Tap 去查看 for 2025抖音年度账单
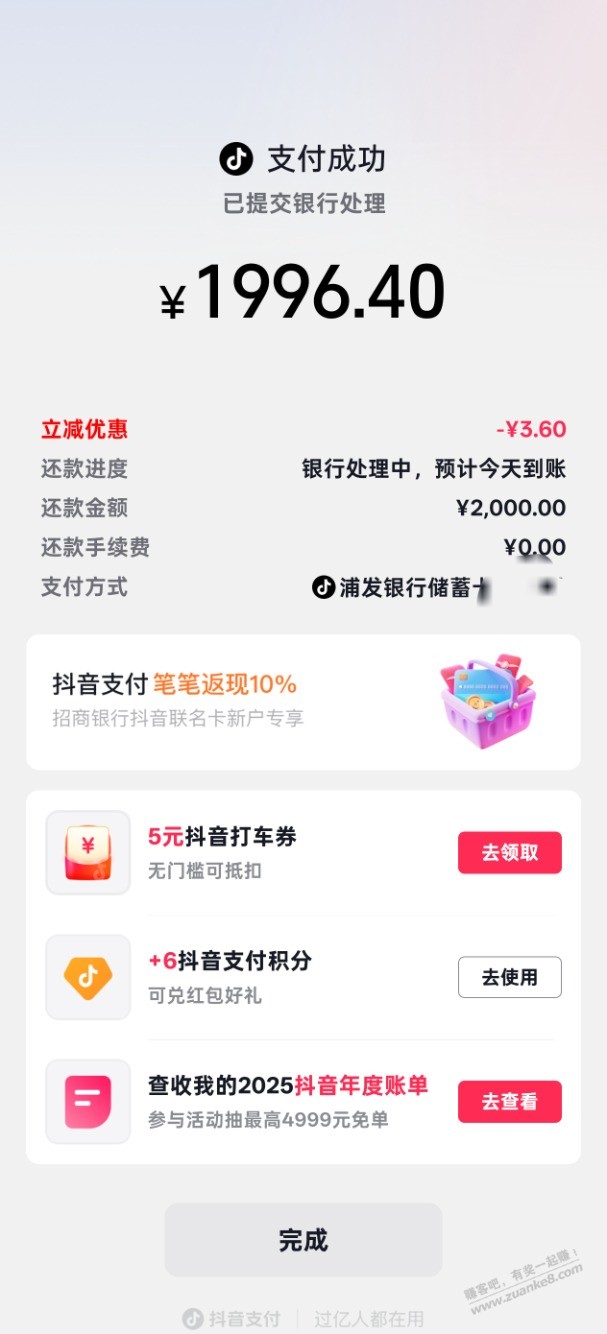The height and width of the screenshot is (1334, 607). [509, 1102]
